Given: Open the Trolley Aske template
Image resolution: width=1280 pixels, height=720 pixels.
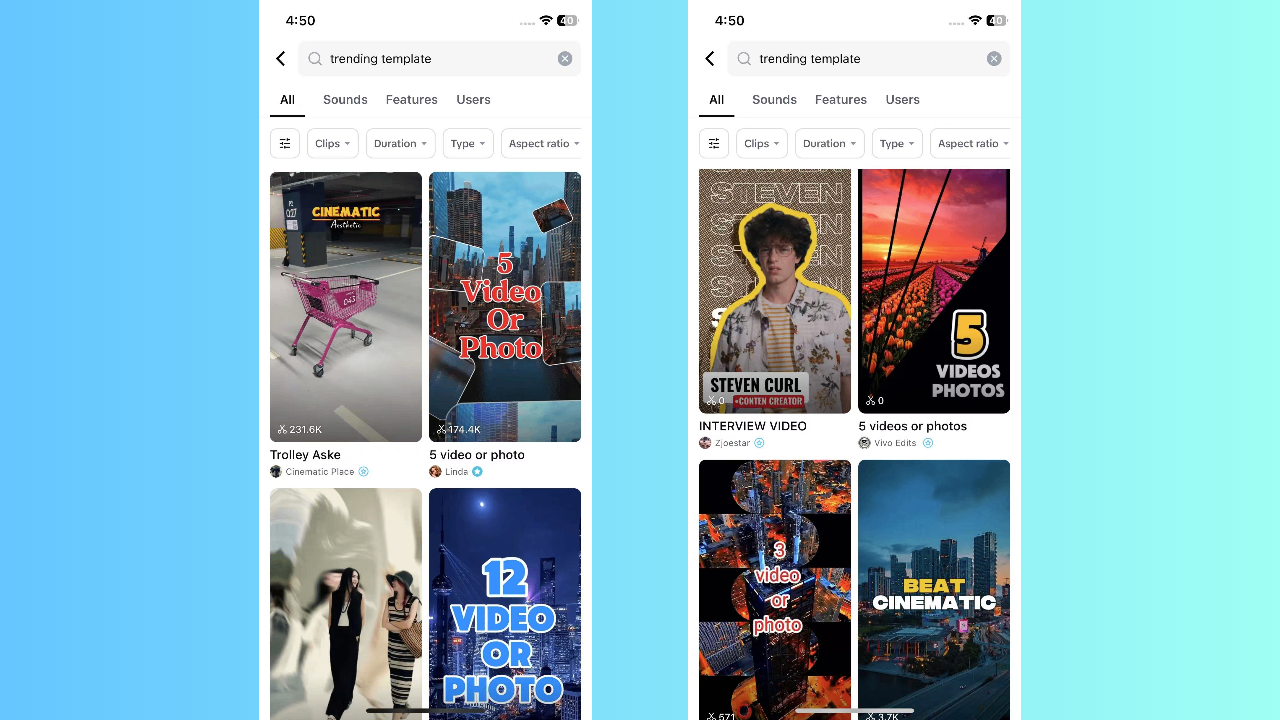Looking at the screenshot, I should (345, 306).
